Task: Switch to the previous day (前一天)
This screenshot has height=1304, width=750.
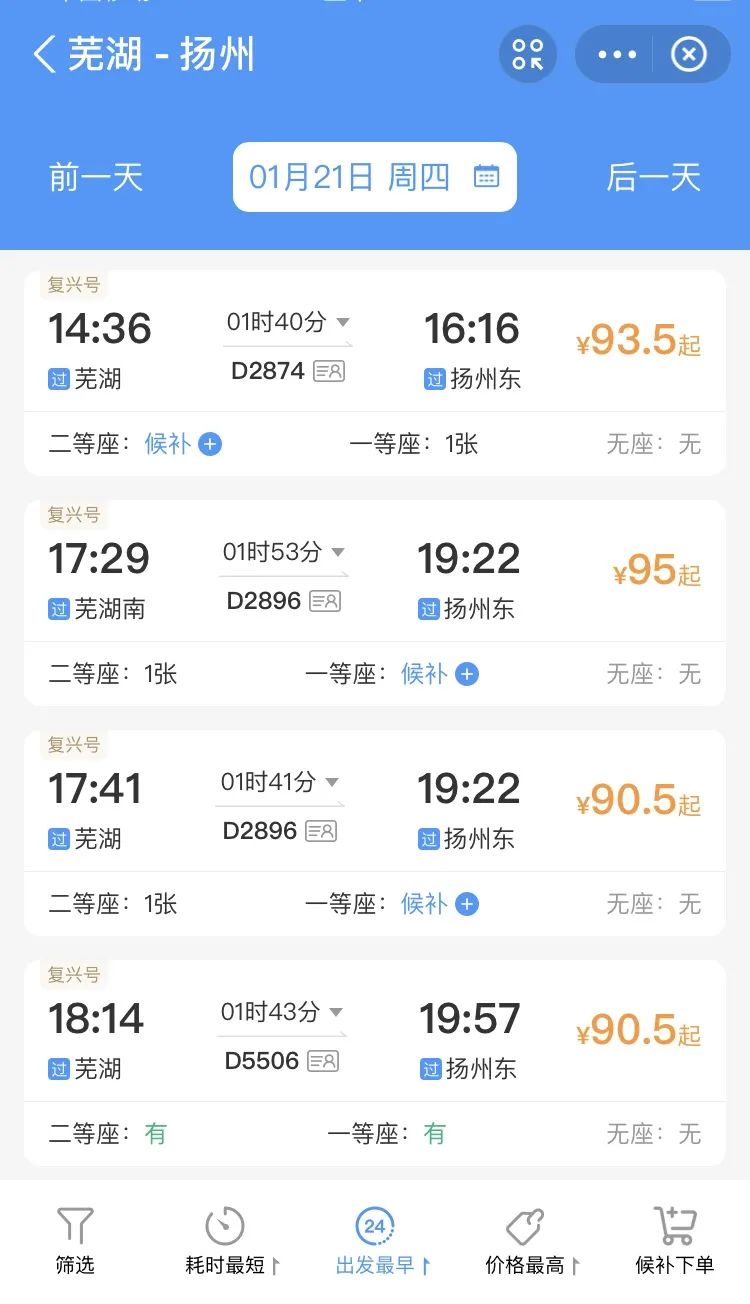Action: 97,178
